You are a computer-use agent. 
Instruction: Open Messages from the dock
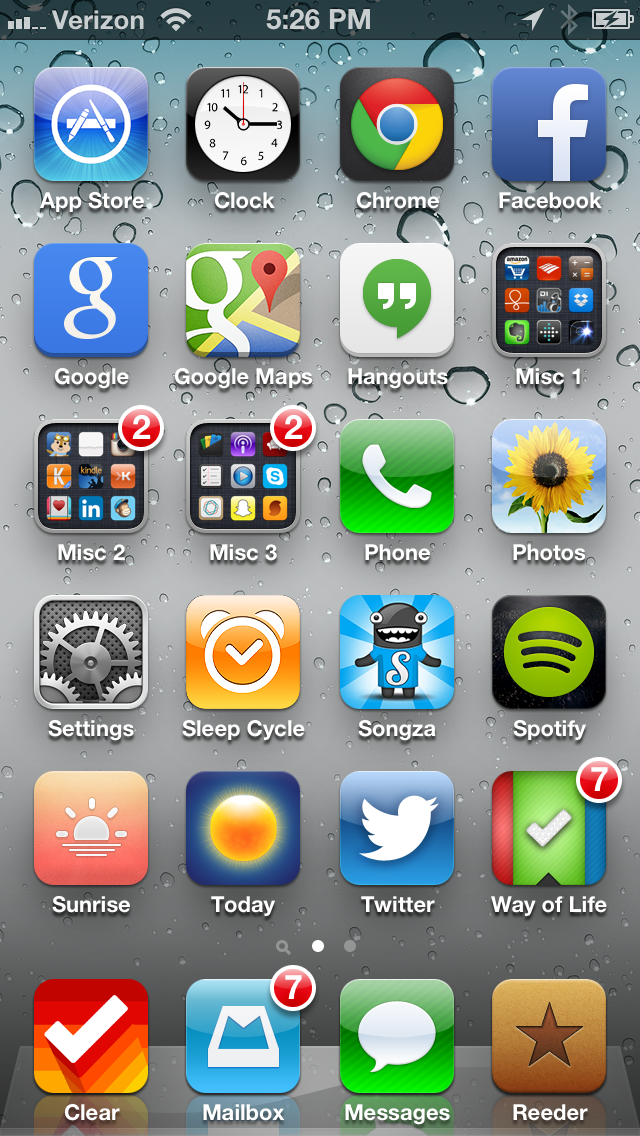pyautogui.click(x=397, y=1037)
